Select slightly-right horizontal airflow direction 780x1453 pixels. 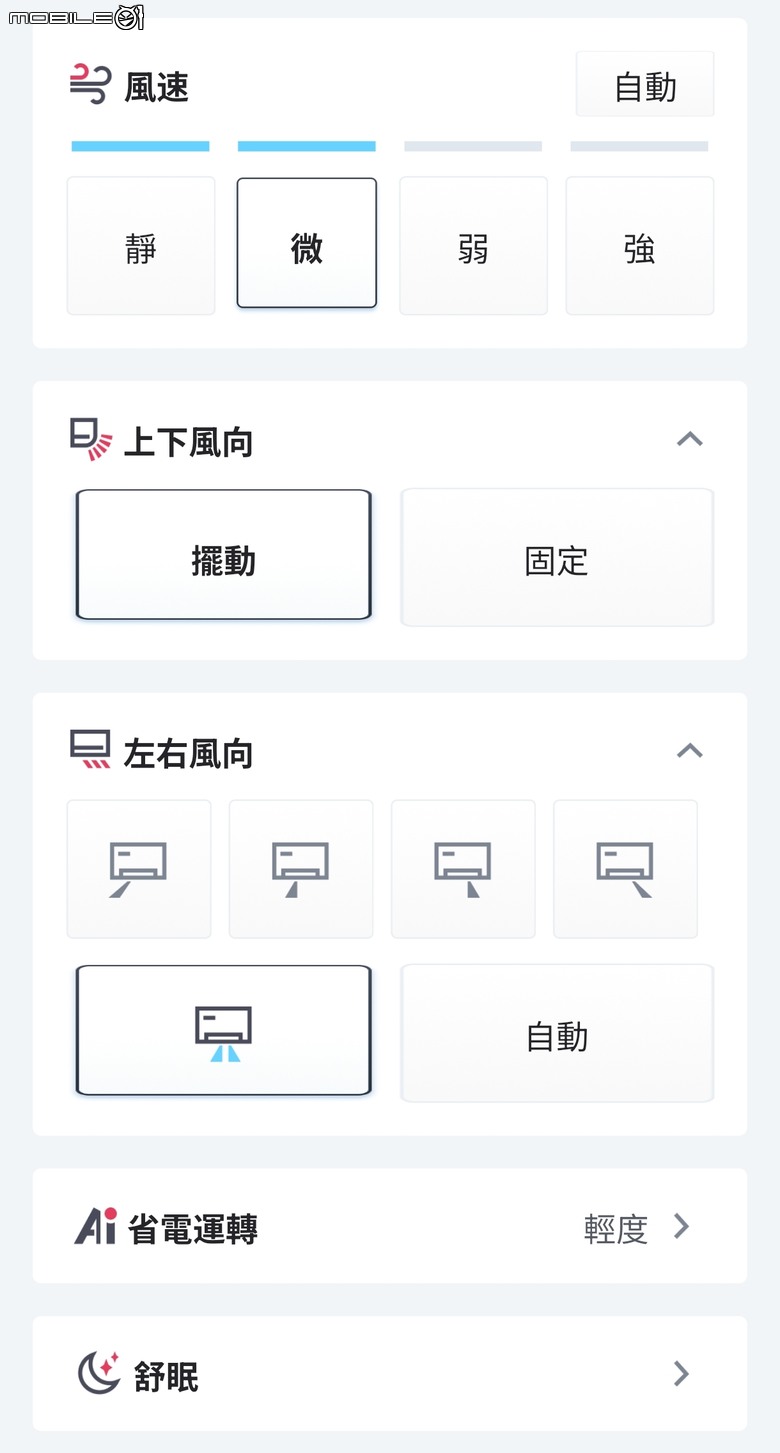point(463,869)
